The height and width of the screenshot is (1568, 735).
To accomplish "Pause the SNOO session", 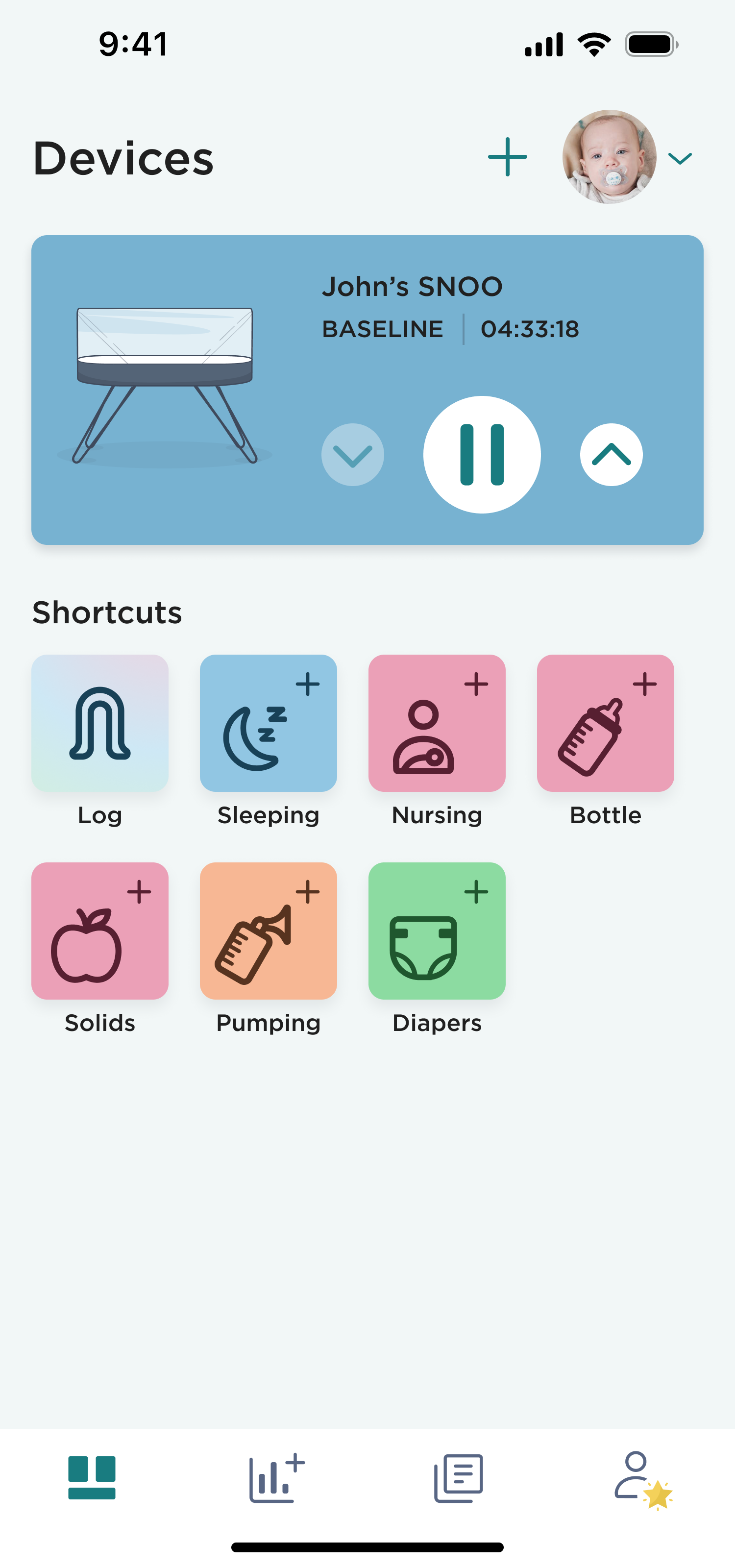I will tap(482, 455).
